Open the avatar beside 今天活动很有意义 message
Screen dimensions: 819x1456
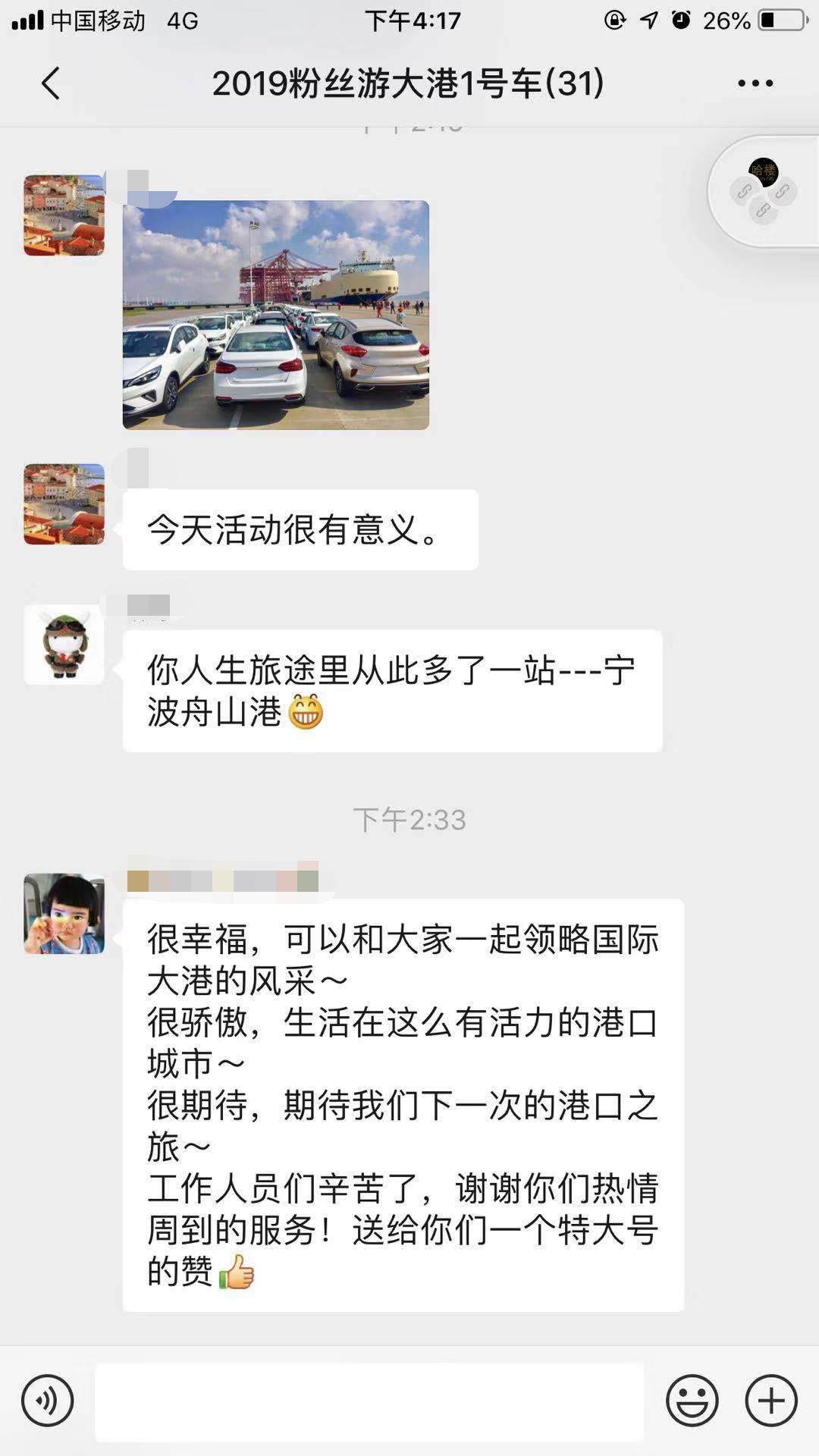(64, 504)
